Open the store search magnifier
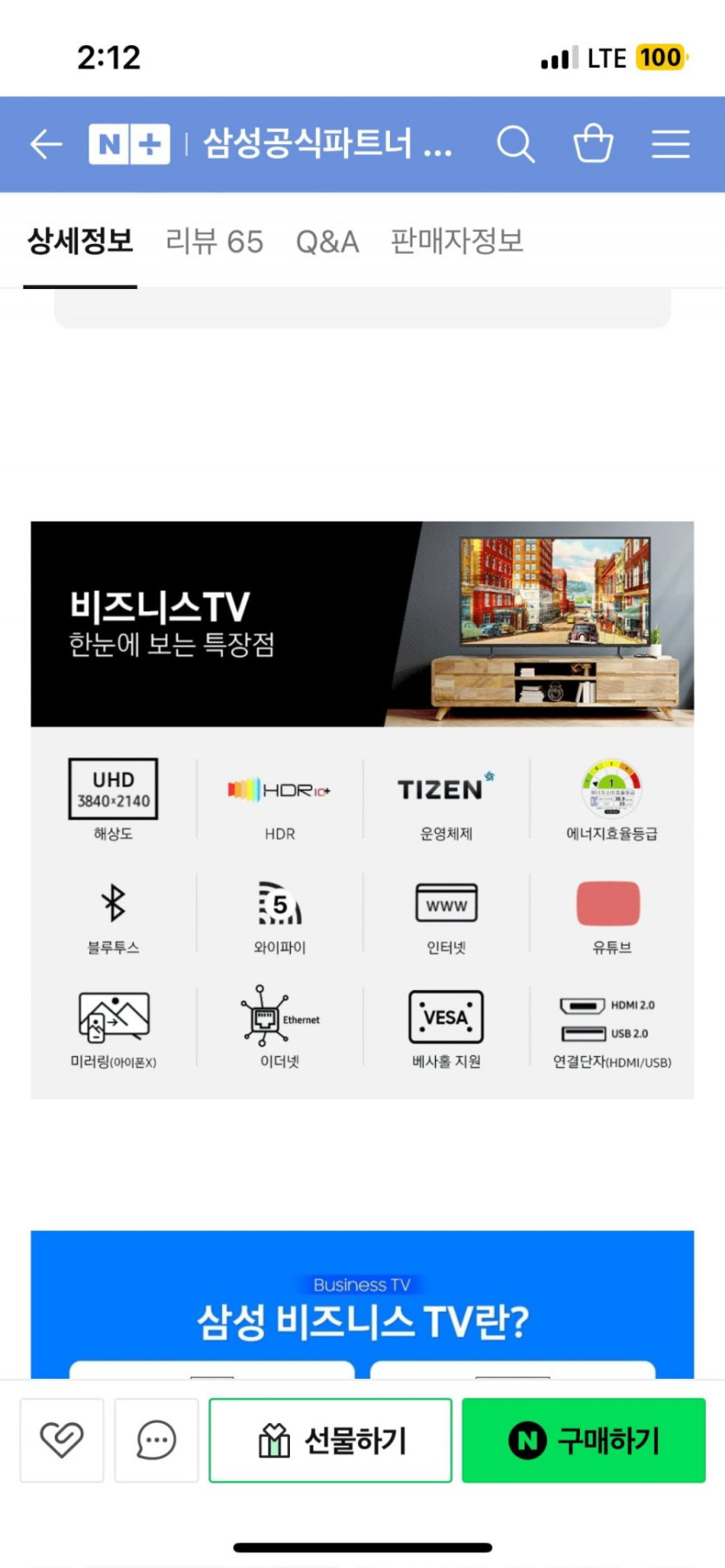The height and width of the screenshot is (1568, 725). (x=516, y=144)
